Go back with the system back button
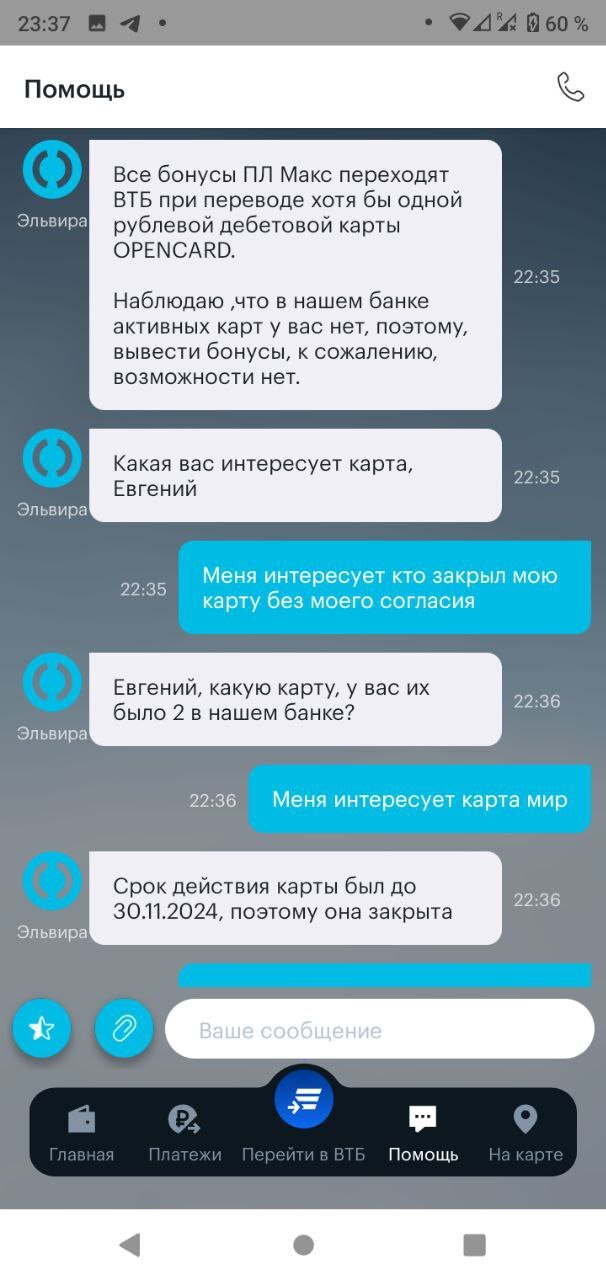606x1280 pixels. coord(130,1244)
